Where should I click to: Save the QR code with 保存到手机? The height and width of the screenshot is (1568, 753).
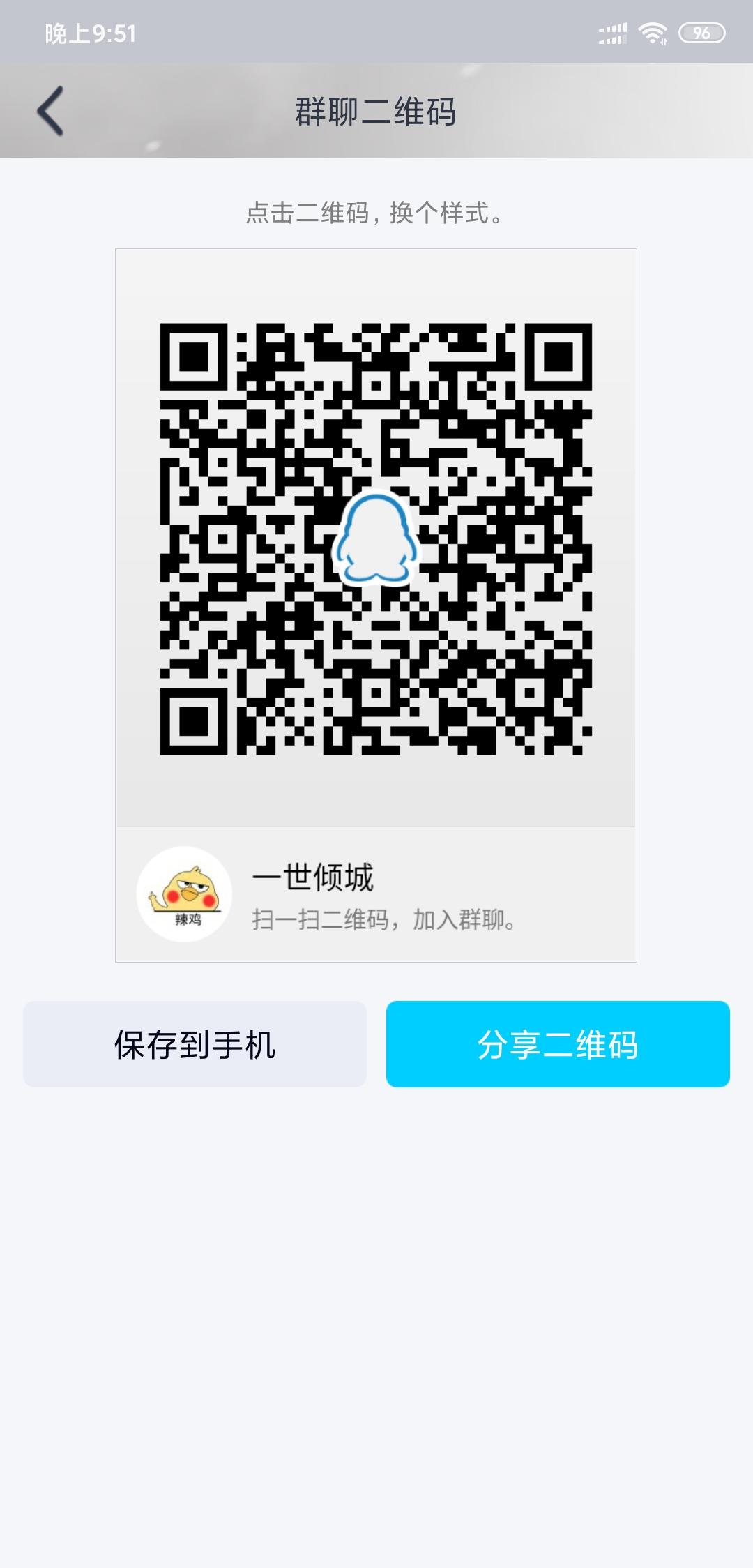point(195,1044)
